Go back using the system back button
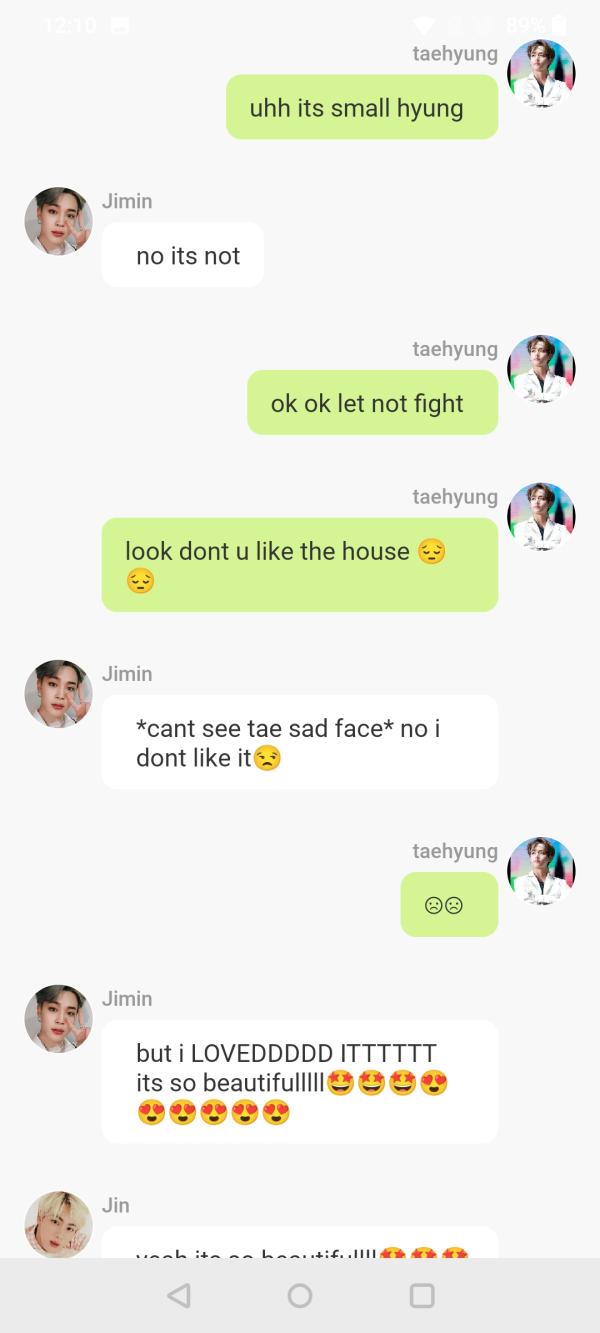 click(x=179, y=1296)
